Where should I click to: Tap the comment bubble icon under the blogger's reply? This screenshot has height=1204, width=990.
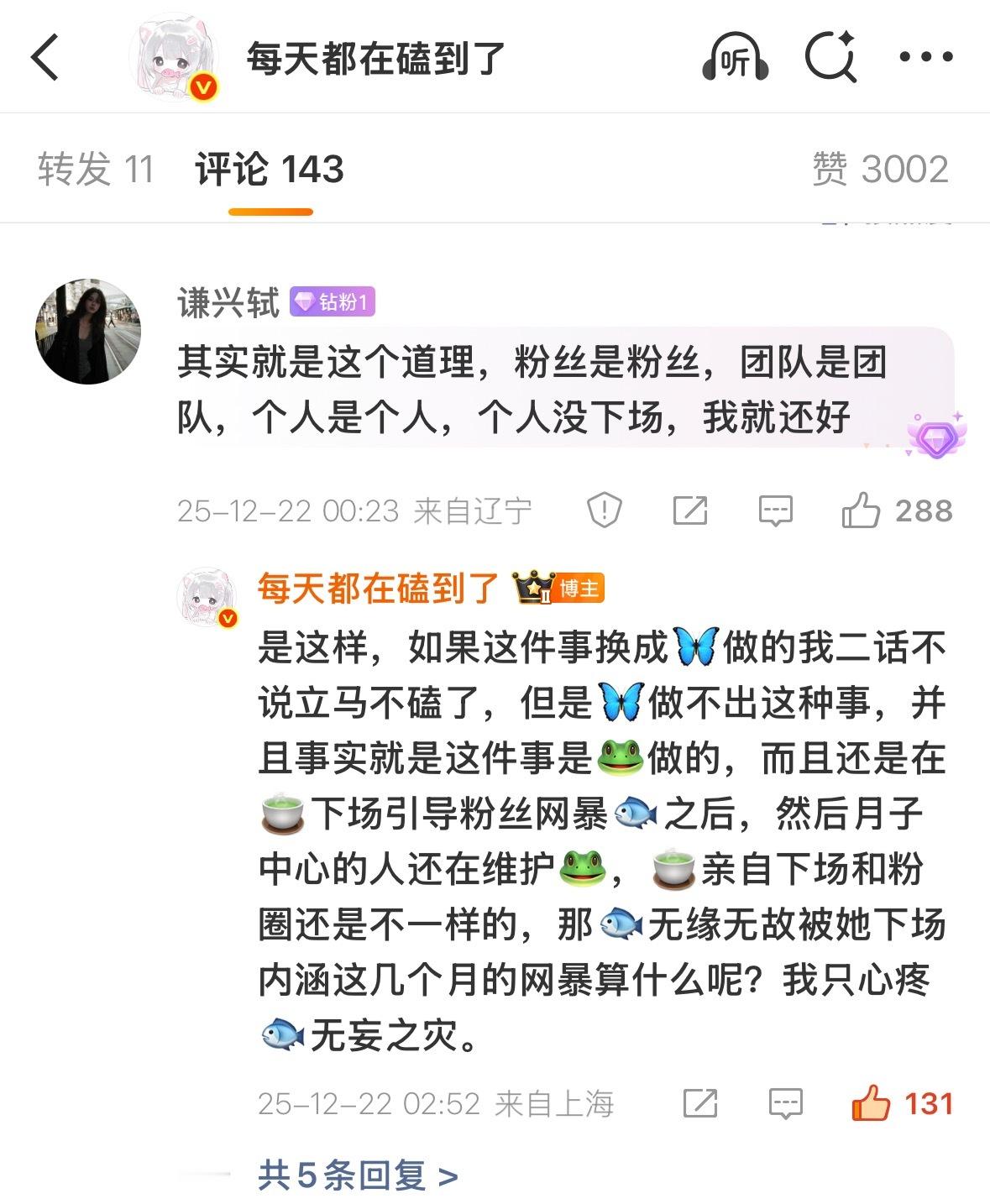point(784,1102)
